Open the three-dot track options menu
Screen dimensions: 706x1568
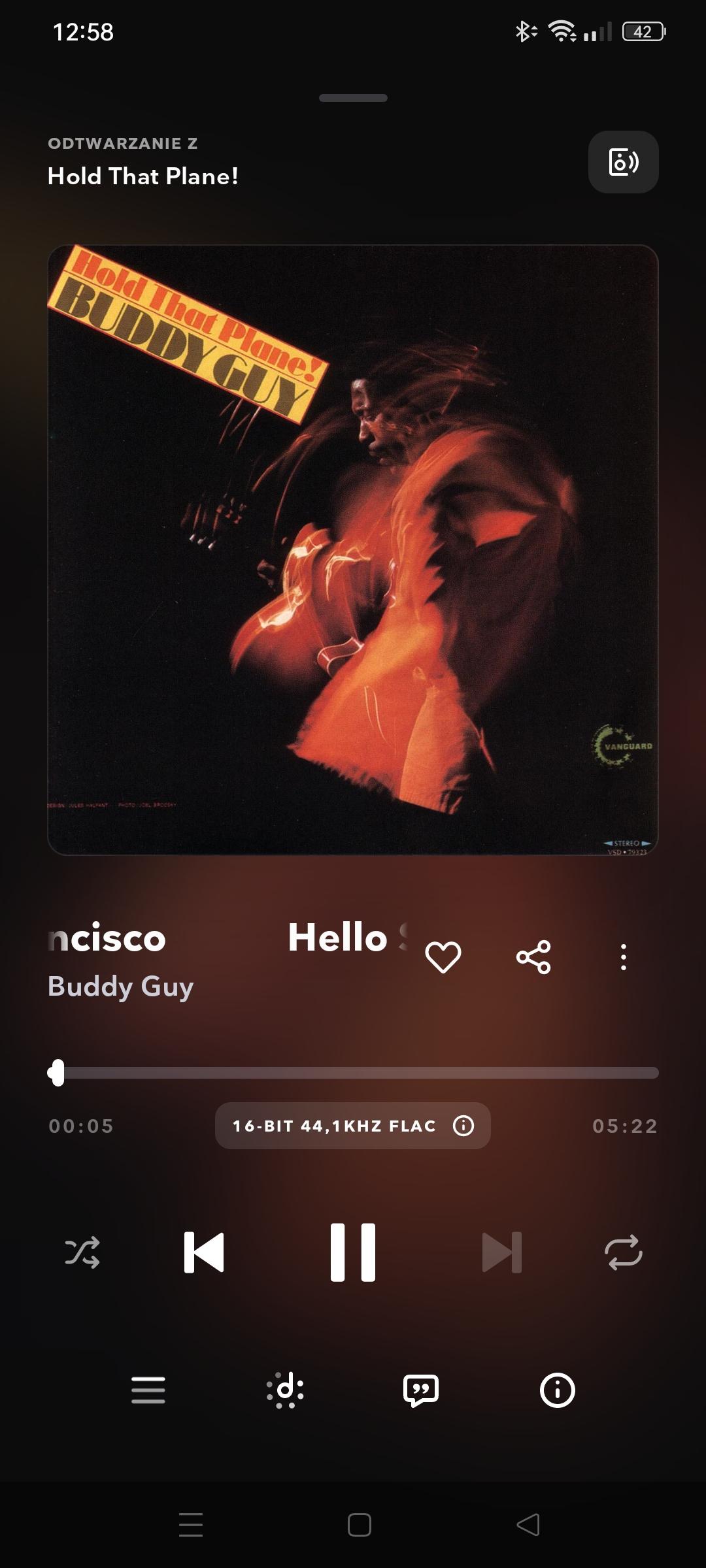(x=623, y=958)
